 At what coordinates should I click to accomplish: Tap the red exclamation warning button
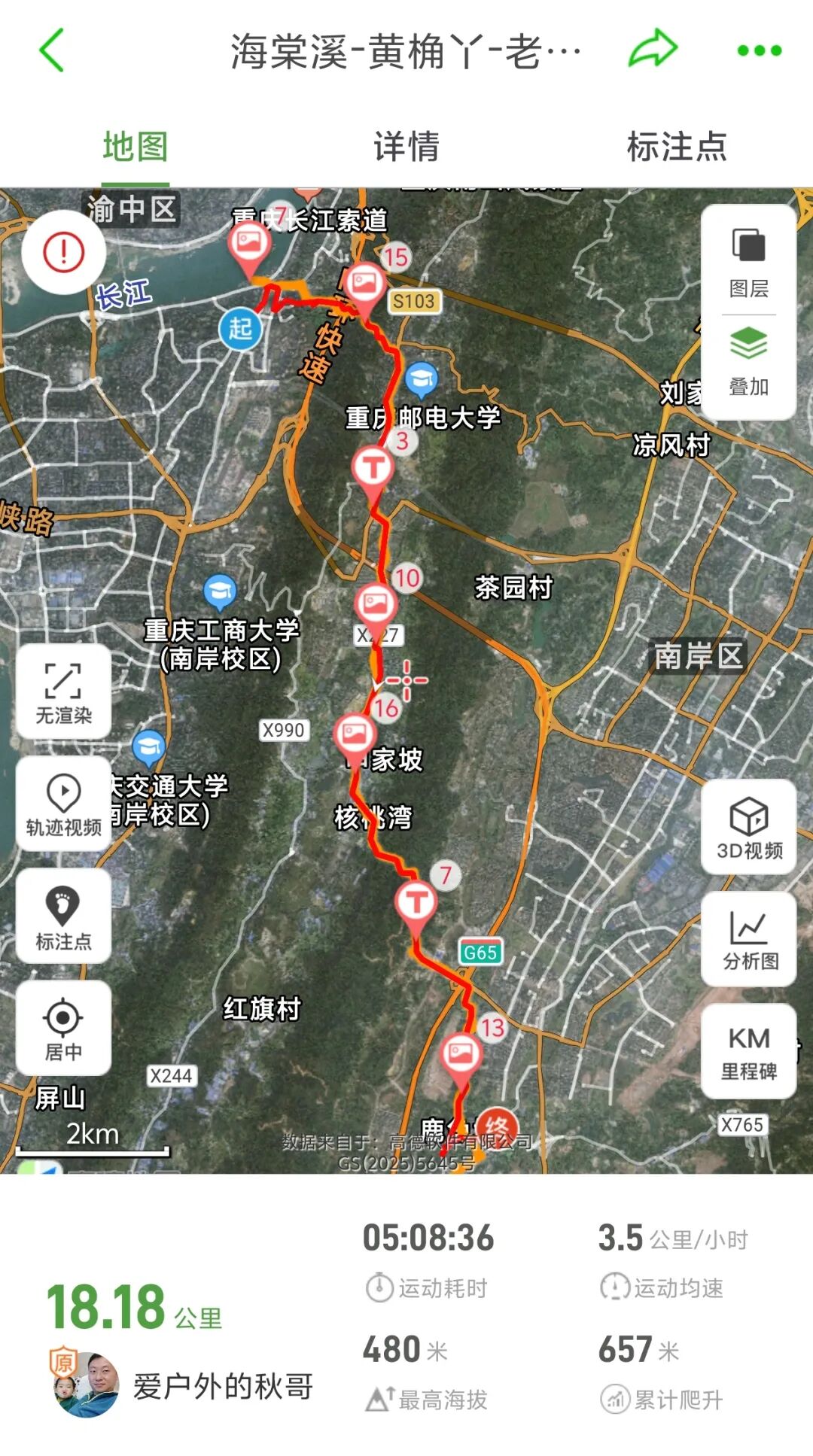click(x=63, y=252)
